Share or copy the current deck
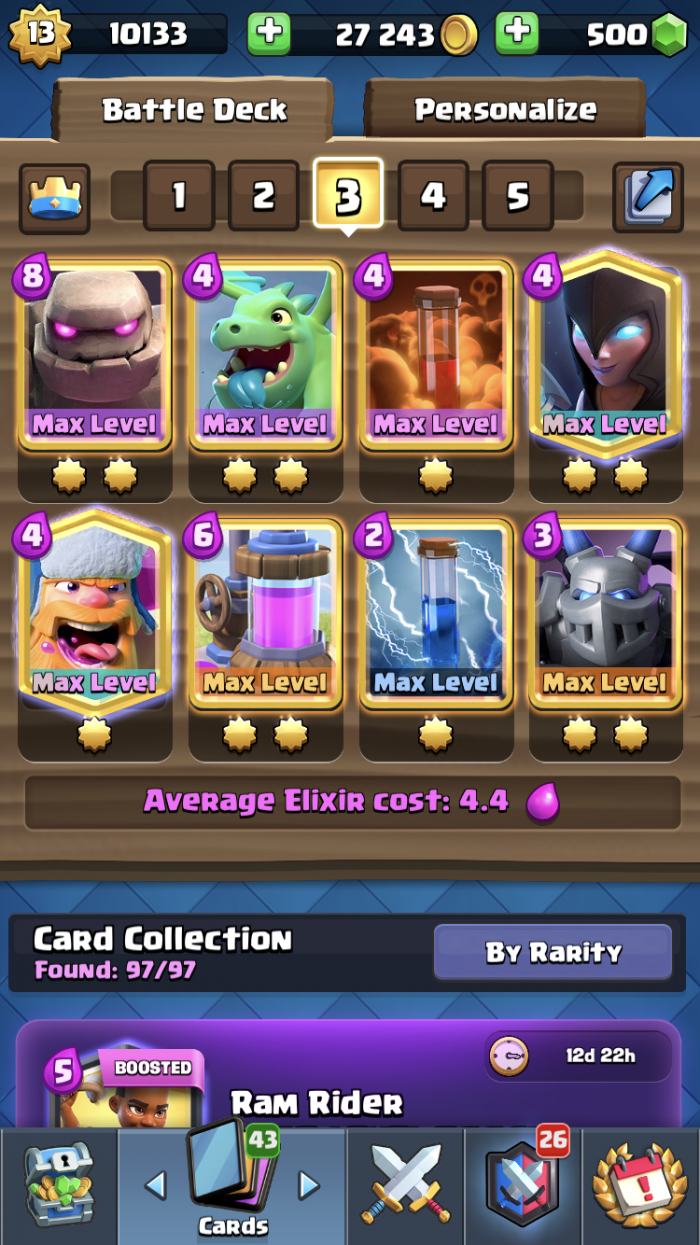 point(647,197)
